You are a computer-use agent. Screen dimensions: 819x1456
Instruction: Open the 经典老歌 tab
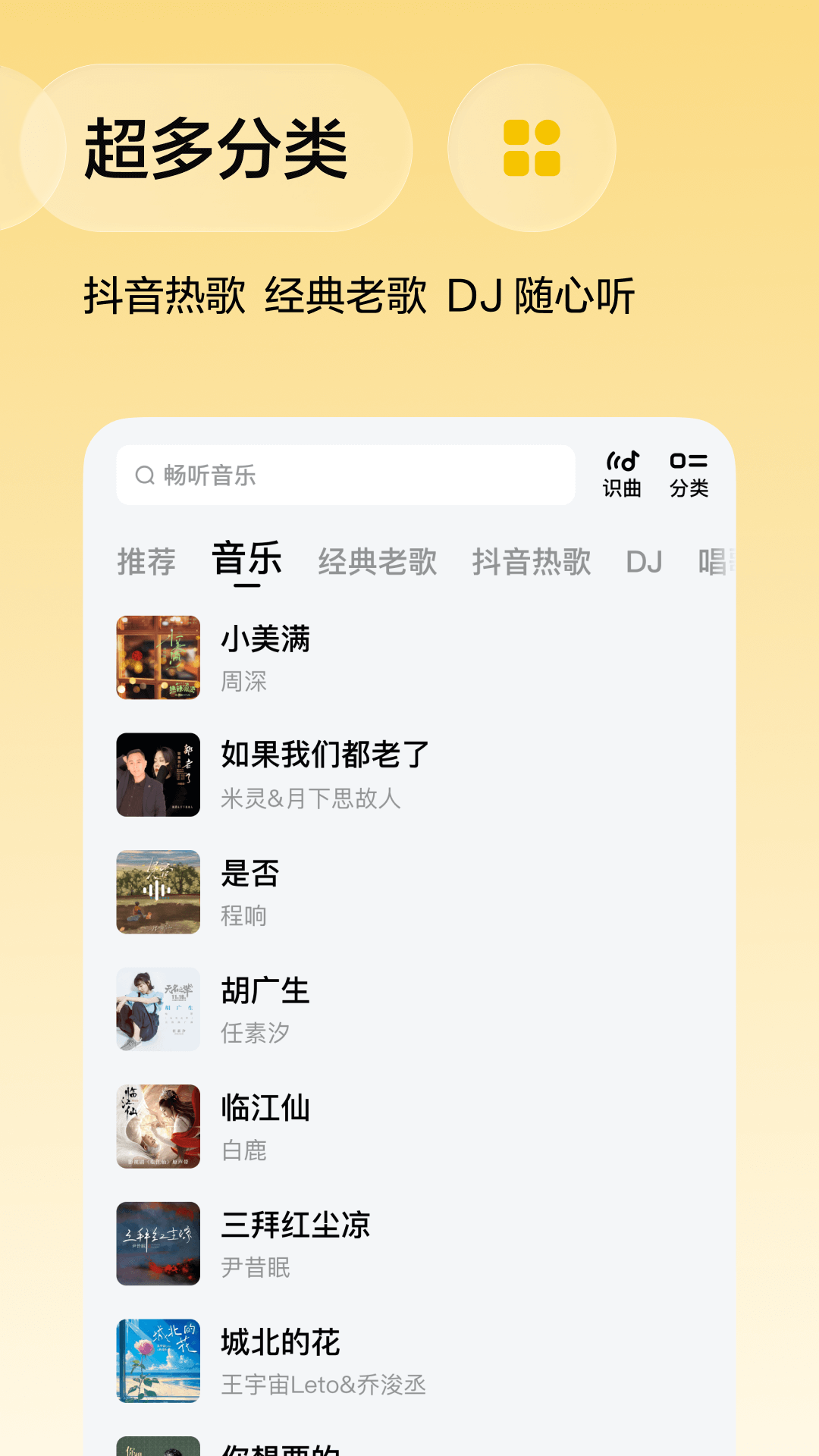[x=379, y=560]
